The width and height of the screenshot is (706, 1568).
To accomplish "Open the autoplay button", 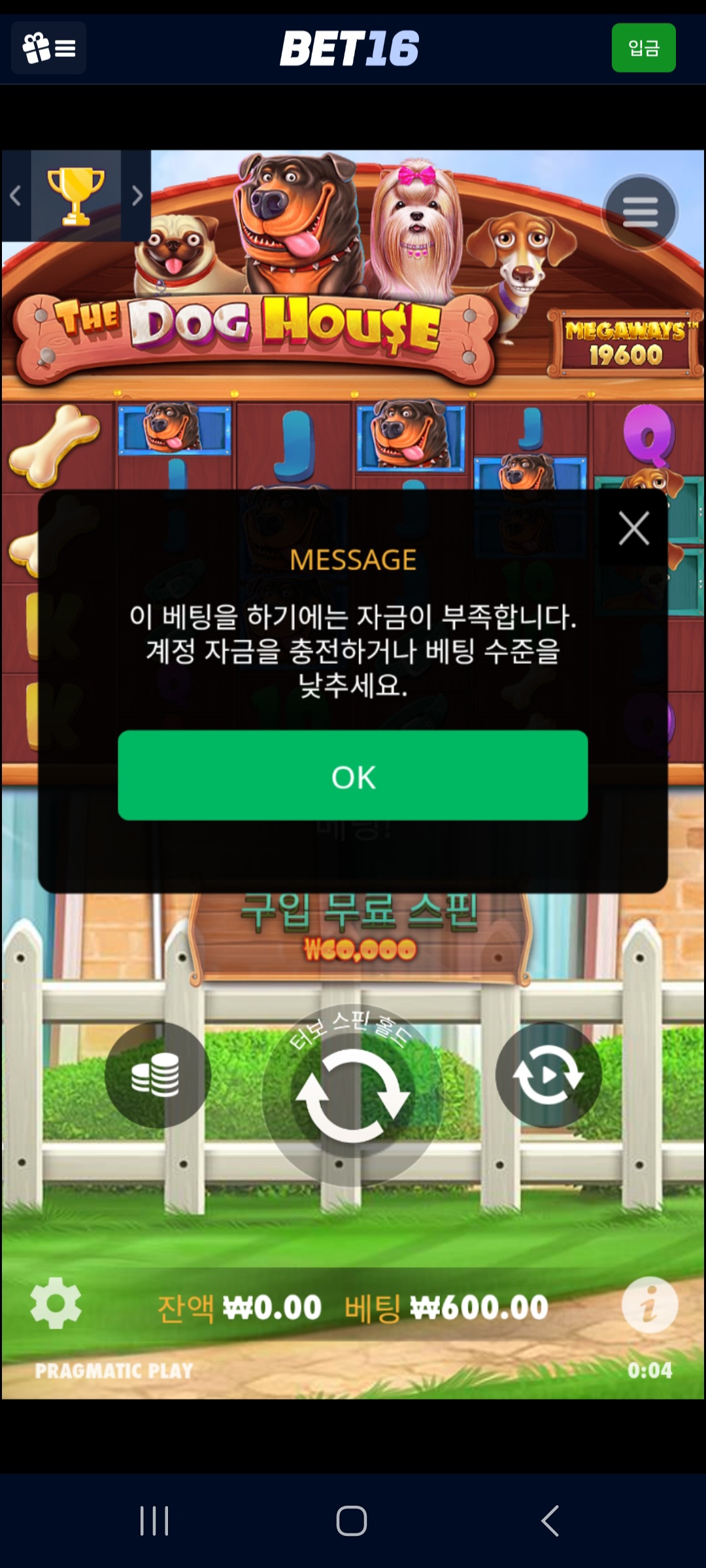I will (548, 1074).
